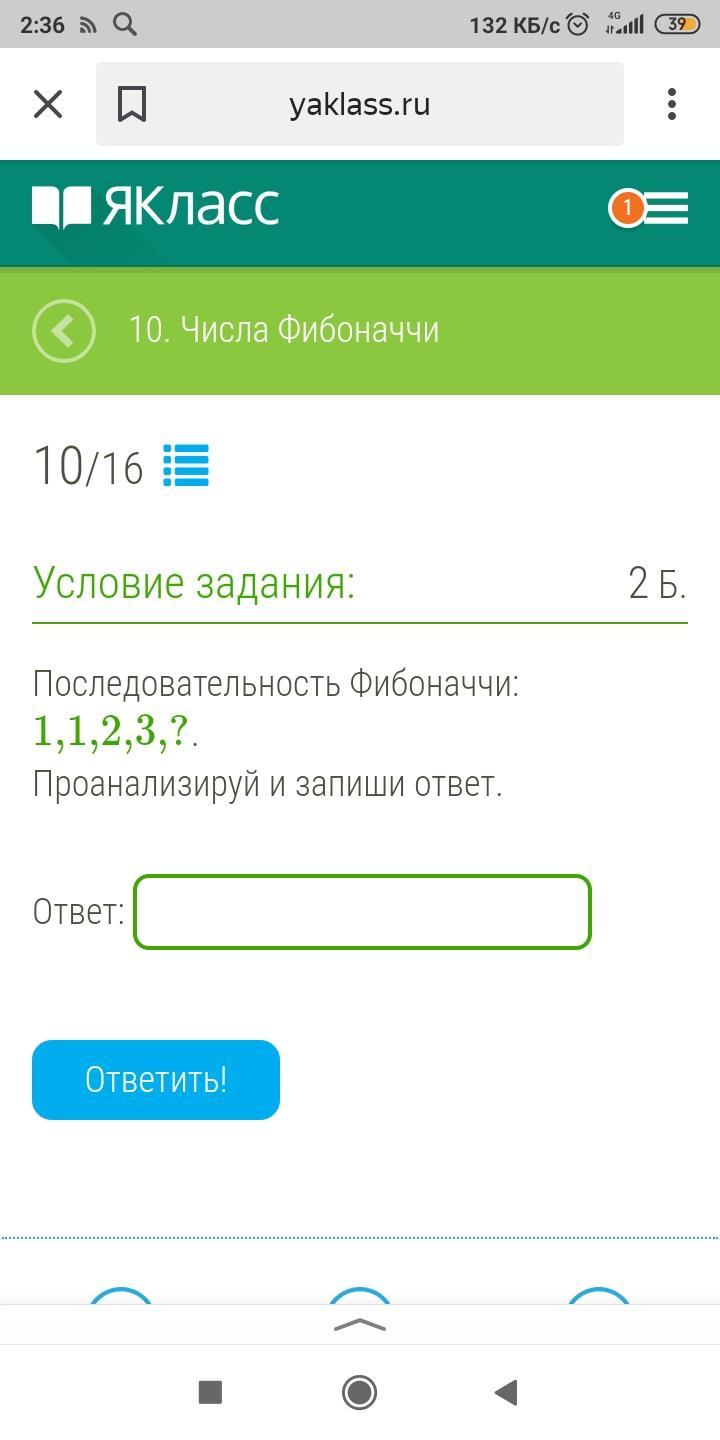Viewport: 720px width, 1440px height.
Task: Go to ЯКласс home via logo
Action: 156,207
